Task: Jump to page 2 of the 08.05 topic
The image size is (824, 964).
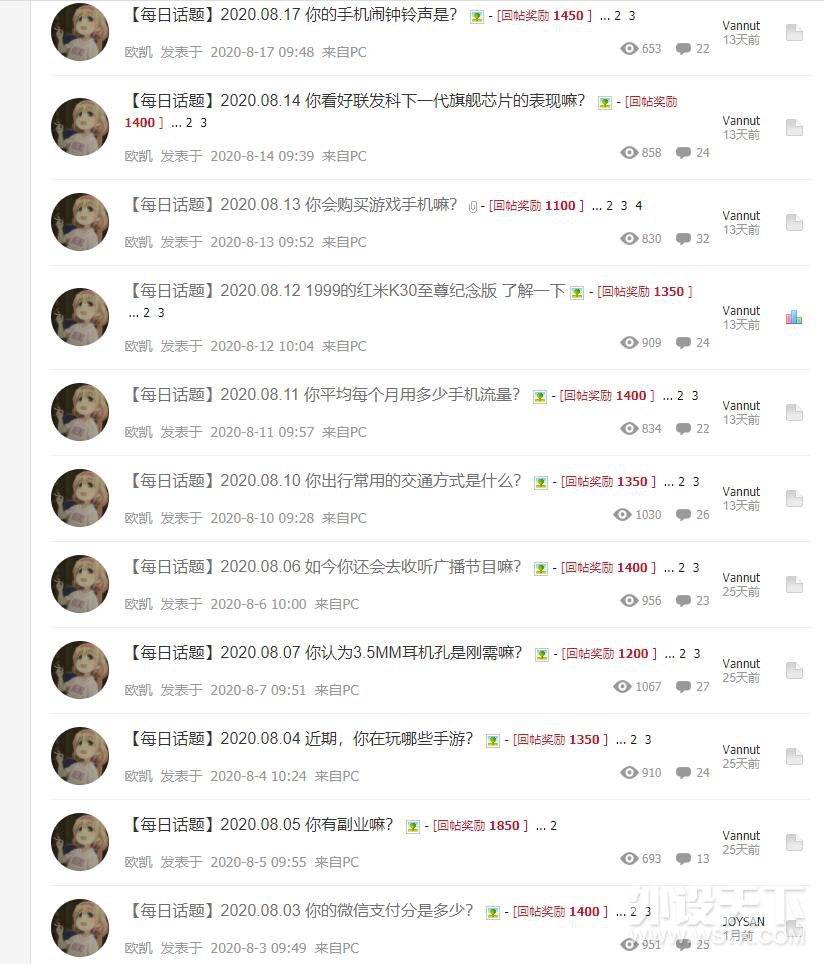Action: click(x=553, y=826)
